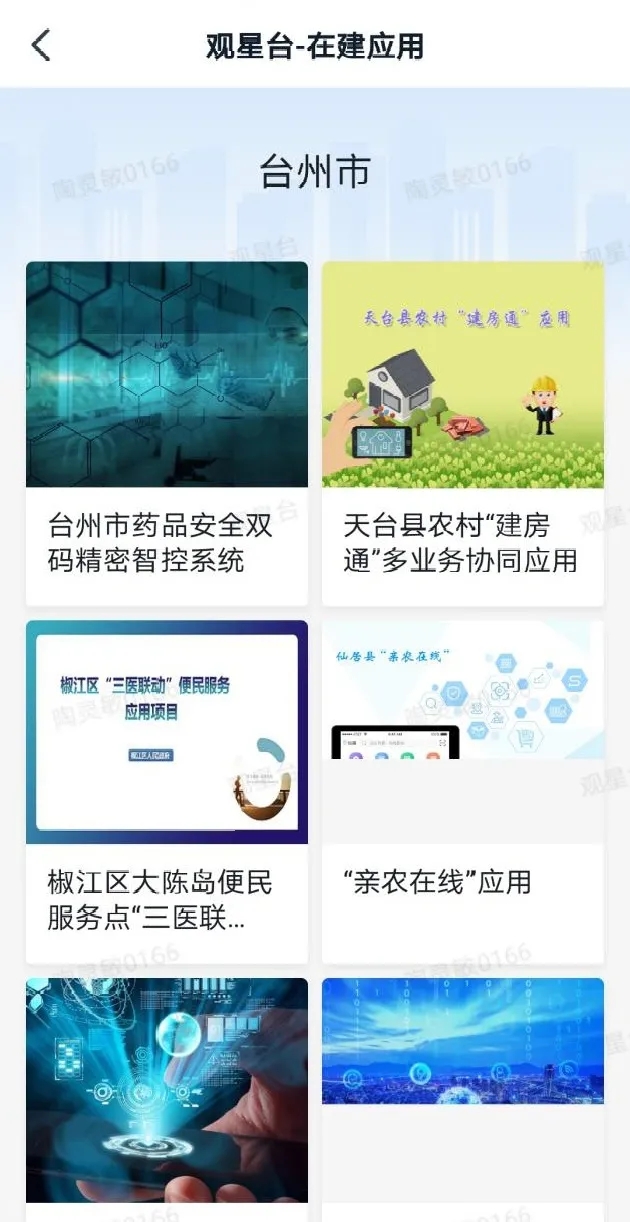Image resolution: width=630 pixels, height=1222 pixels.
Task: Open 台州市药品安全双码精密智控系统 card
Action: pos(167,433)
